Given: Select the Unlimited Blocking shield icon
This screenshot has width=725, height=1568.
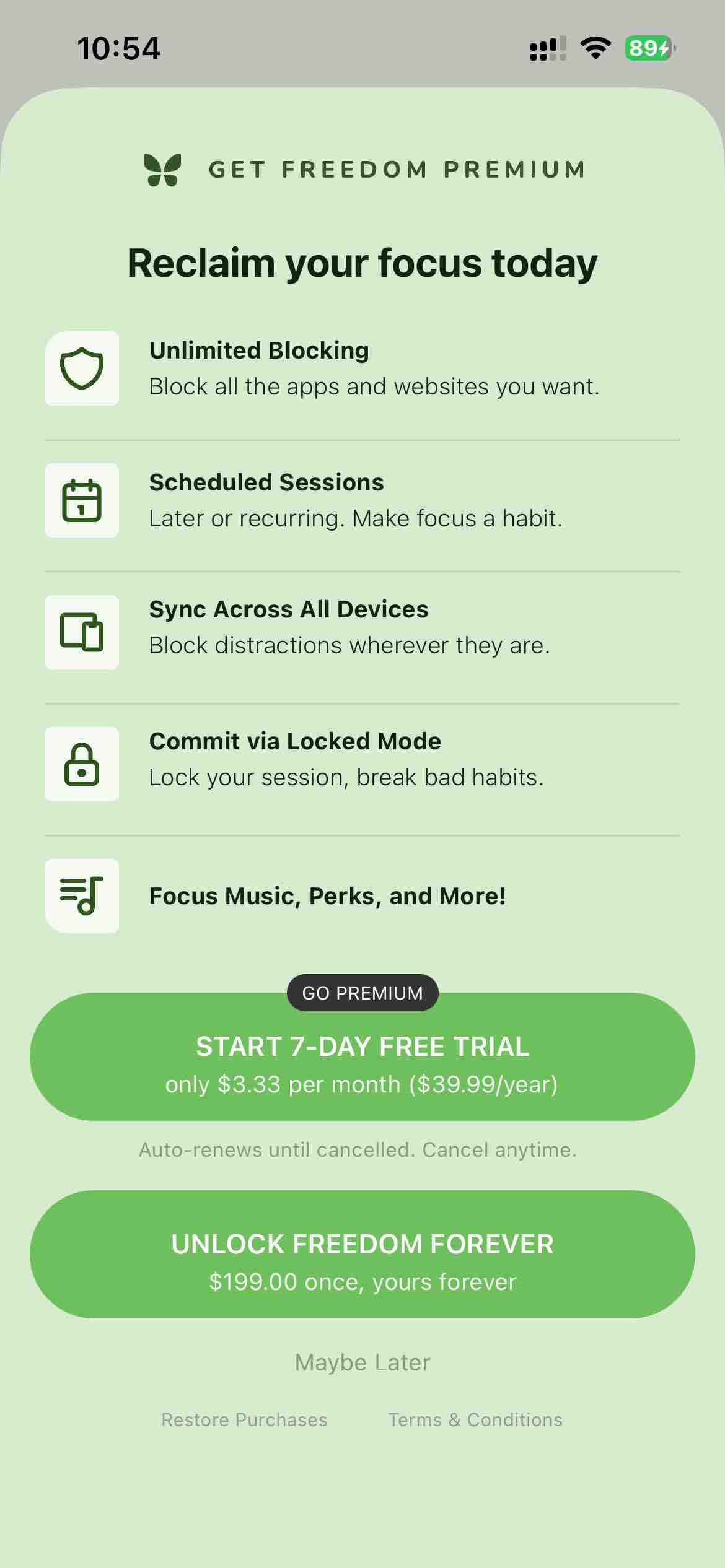Looking at the screenshot, I should tap(81, 368).
